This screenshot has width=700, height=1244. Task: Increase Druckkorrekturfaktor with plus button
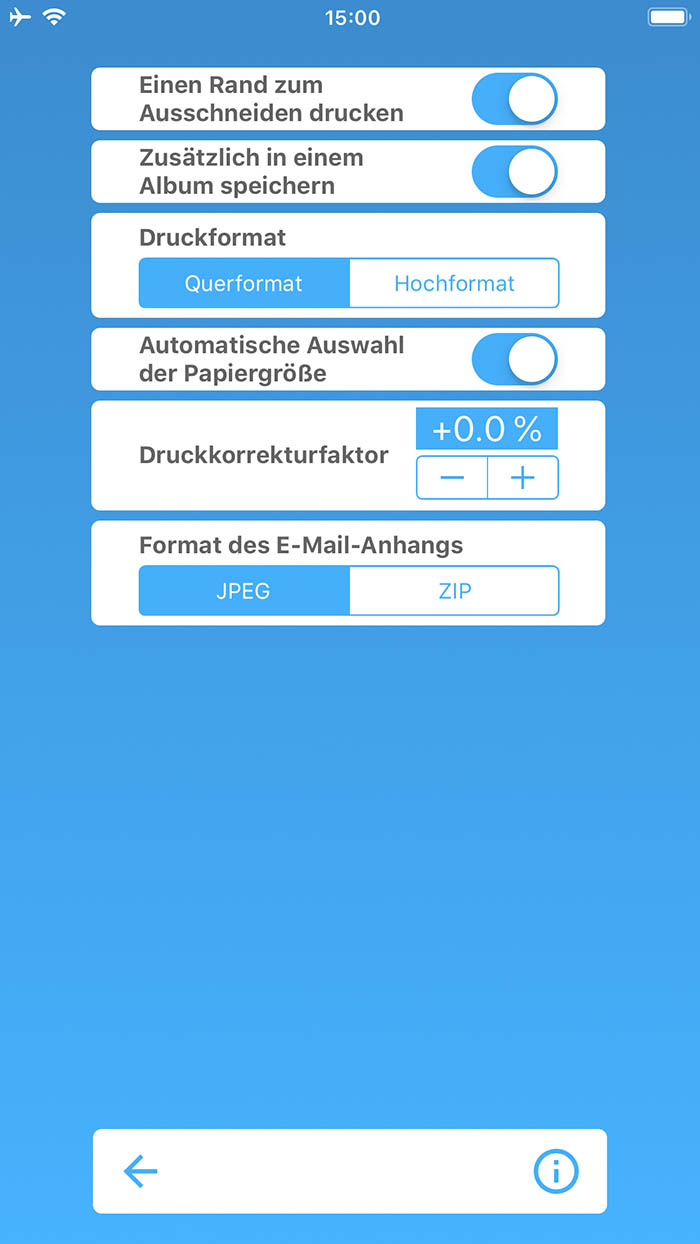point(523,478)
